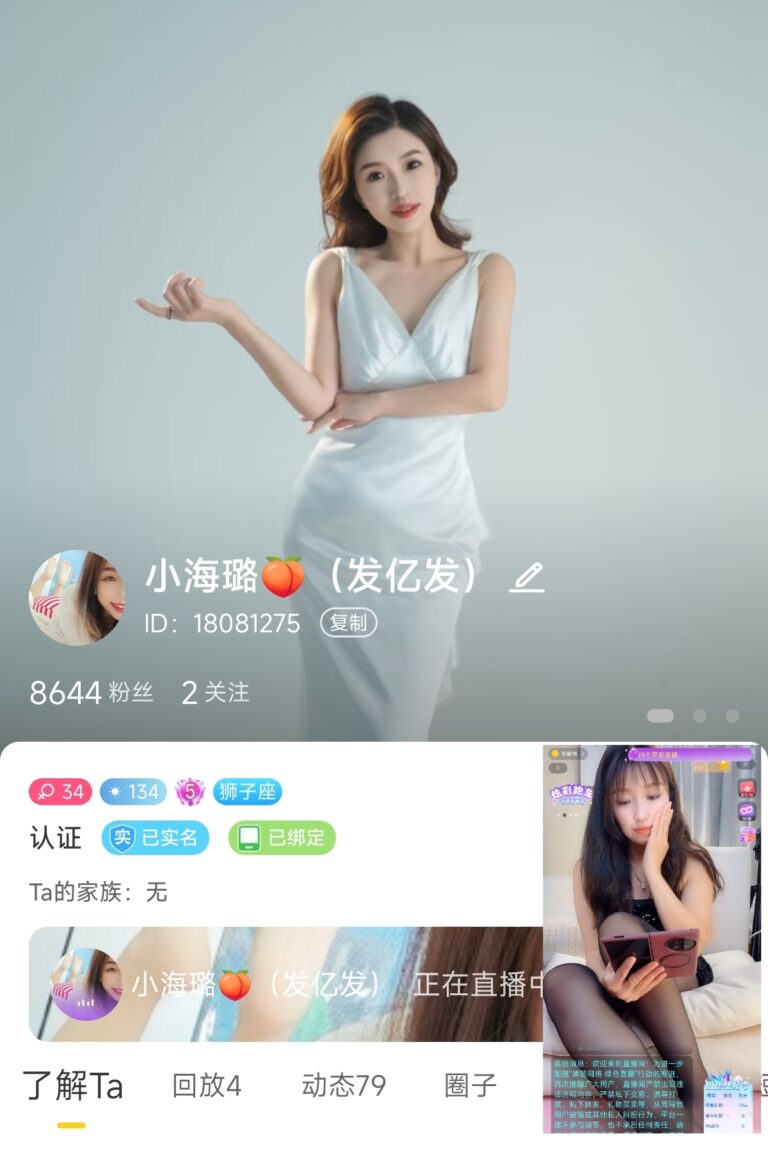This screenshot has height=1152, width=768.
Task: Switch to the 动态79 tab
Action: (x=343, y=1086)
